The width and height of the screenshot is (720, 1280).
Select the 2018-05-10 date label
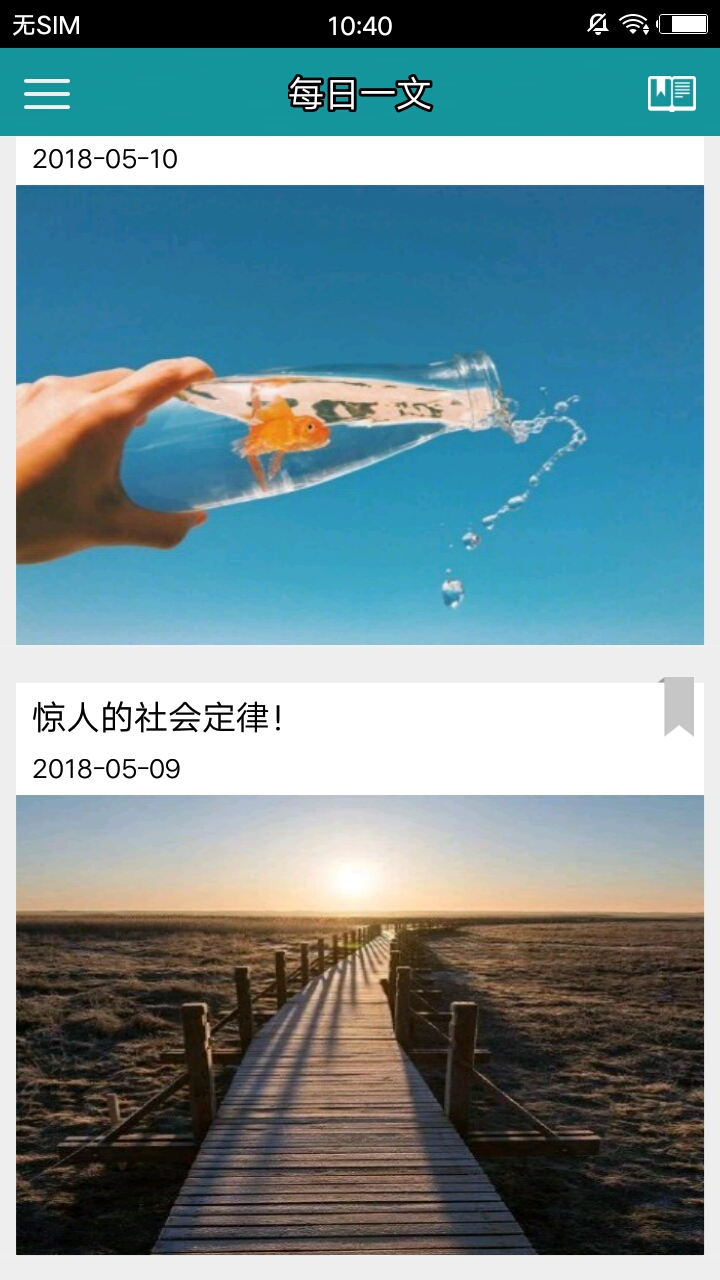pos(103,159)
